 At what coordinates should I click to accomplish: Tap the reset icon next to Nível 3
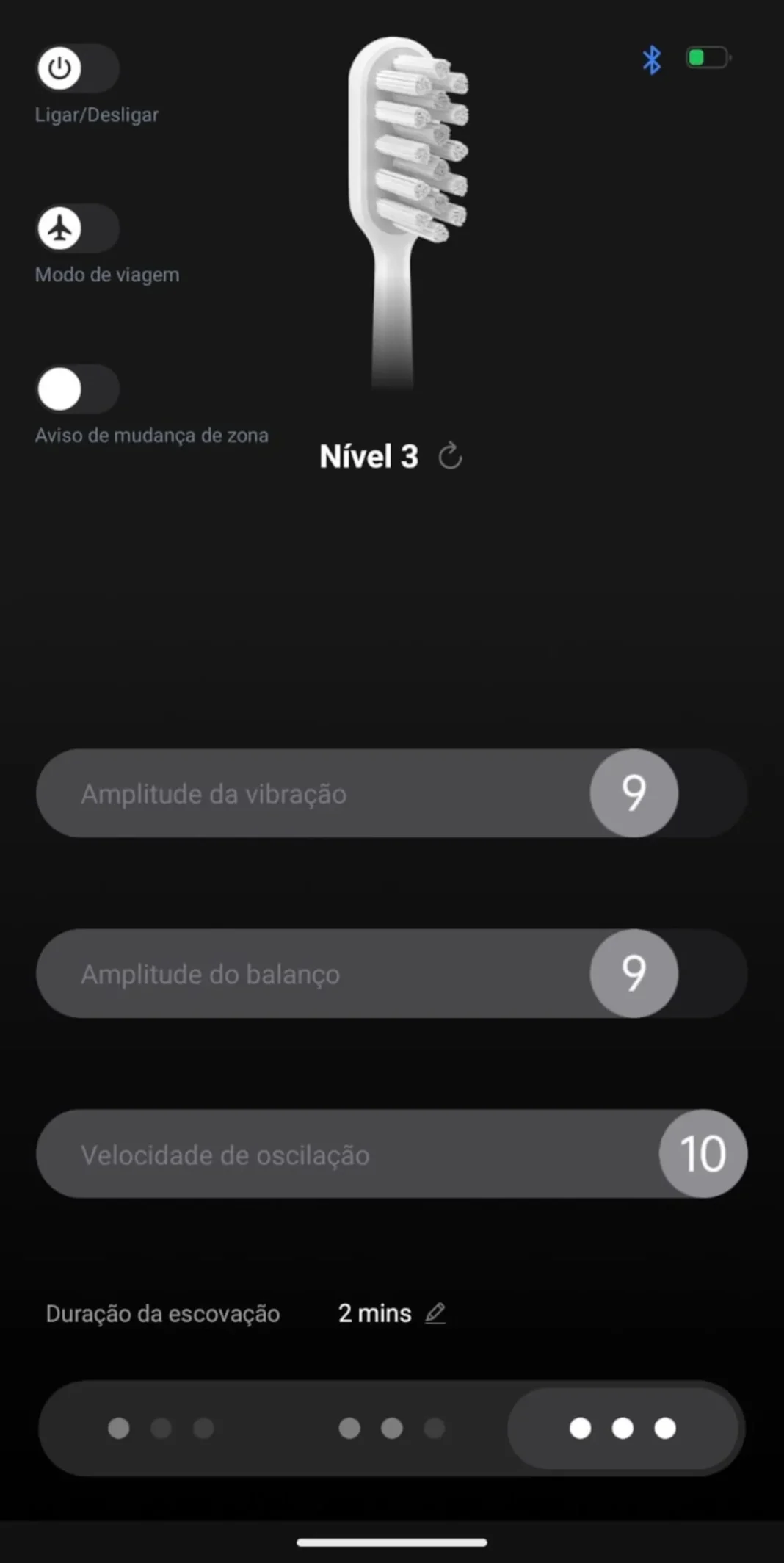[450, 455]
